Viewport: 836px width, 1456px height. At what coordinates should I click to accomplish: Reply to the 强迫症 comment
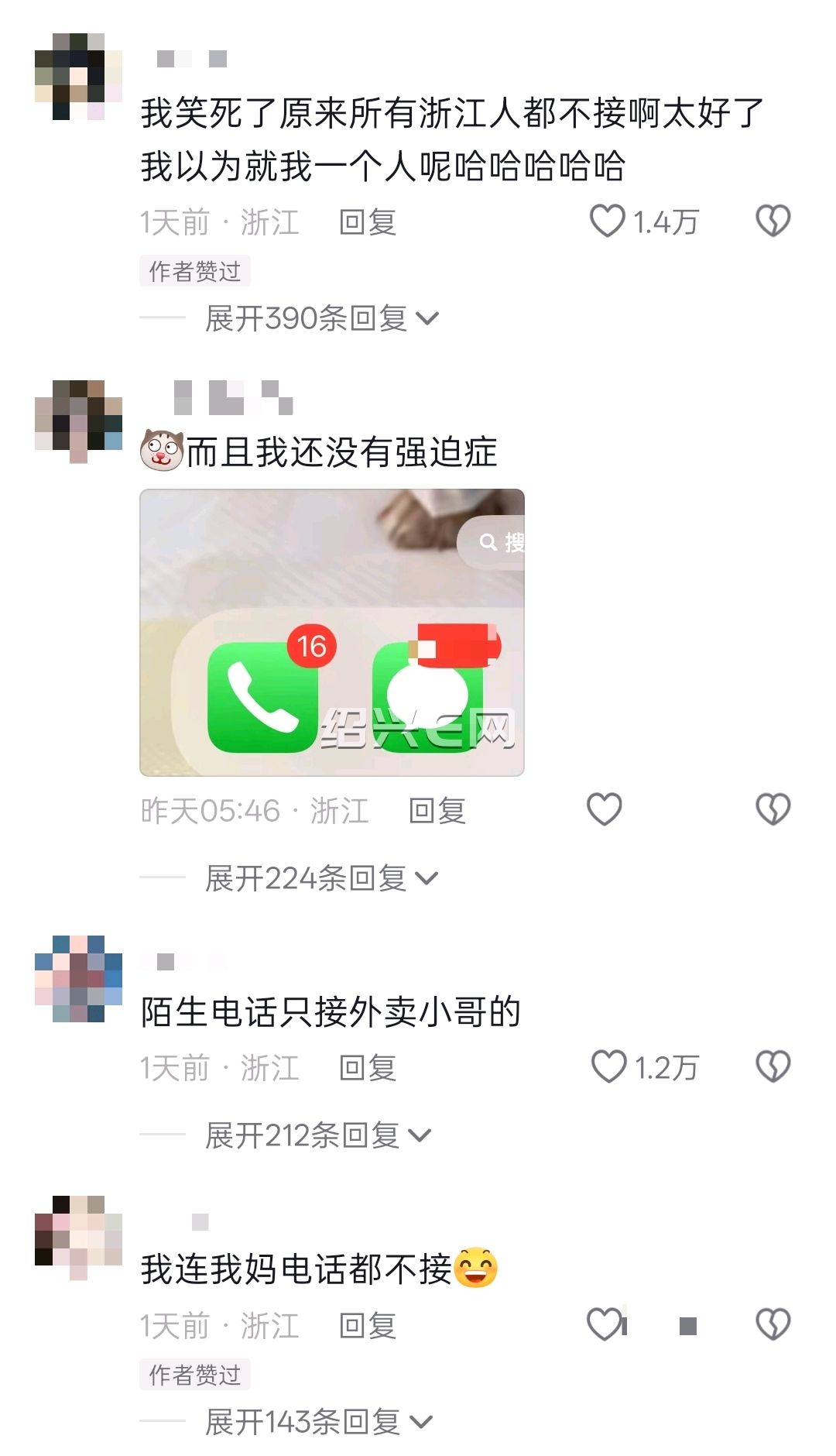click(x=437, y=811)
